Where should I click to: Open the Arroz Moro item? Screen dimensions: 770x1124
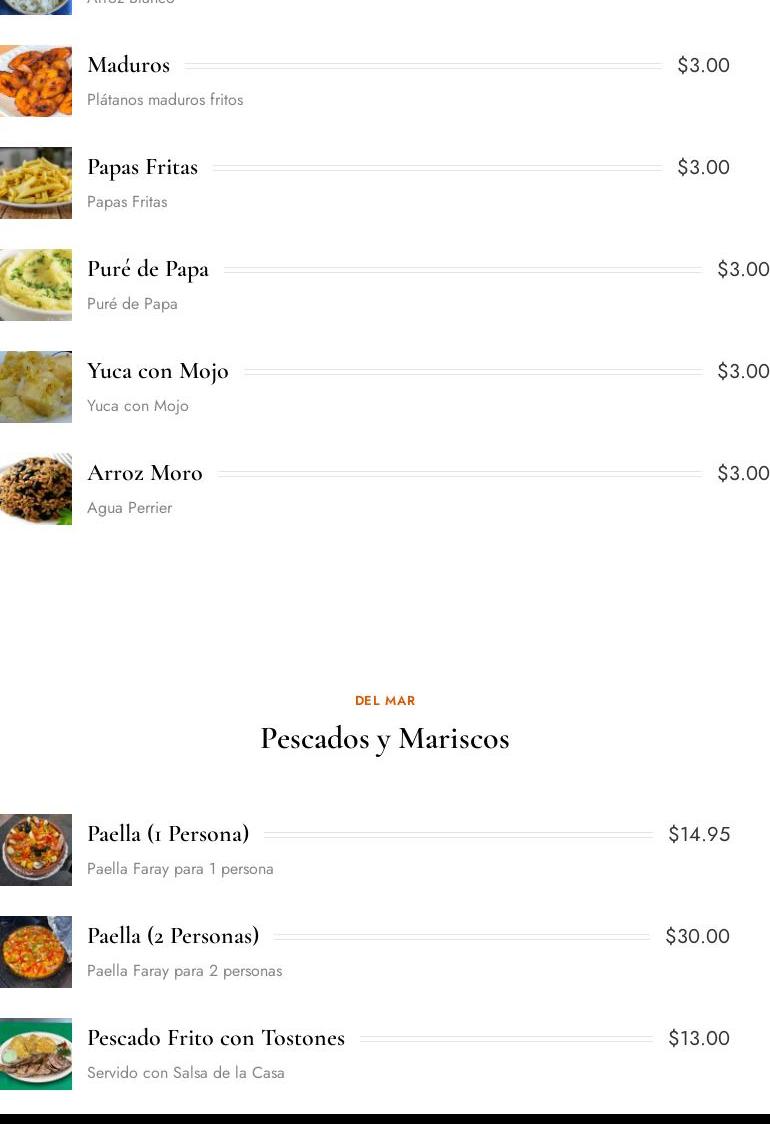(x=145, y=474)
